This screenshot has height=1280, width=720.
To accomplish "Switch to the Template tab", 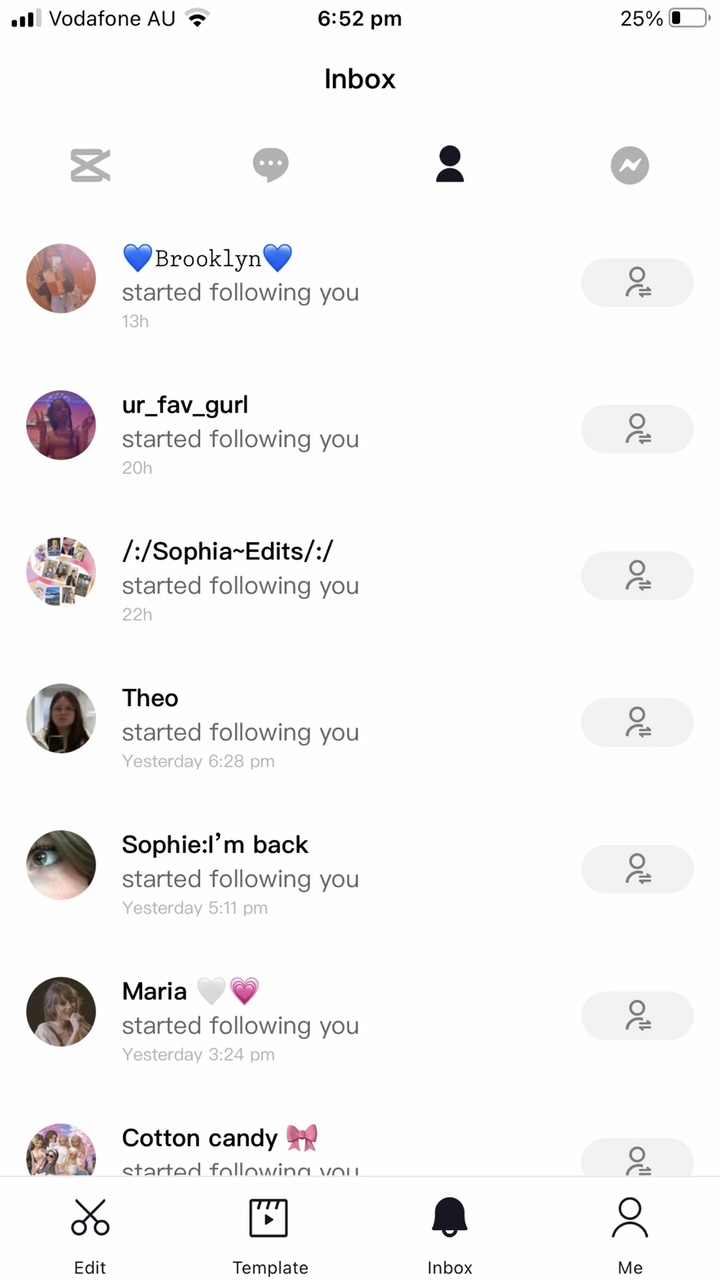I will (x=270, y=1235).
